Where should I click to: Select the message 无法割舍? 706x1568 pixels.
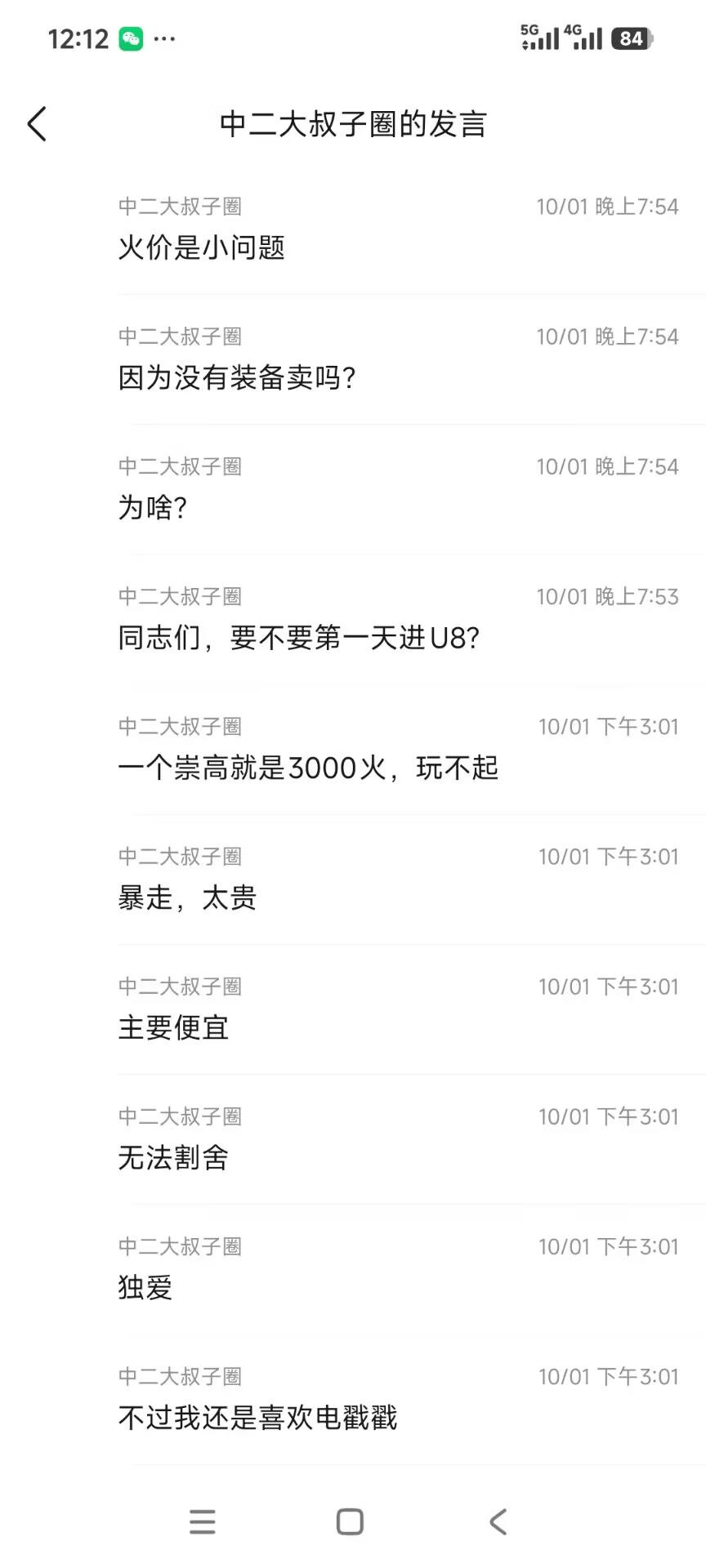click(173, 1157)
